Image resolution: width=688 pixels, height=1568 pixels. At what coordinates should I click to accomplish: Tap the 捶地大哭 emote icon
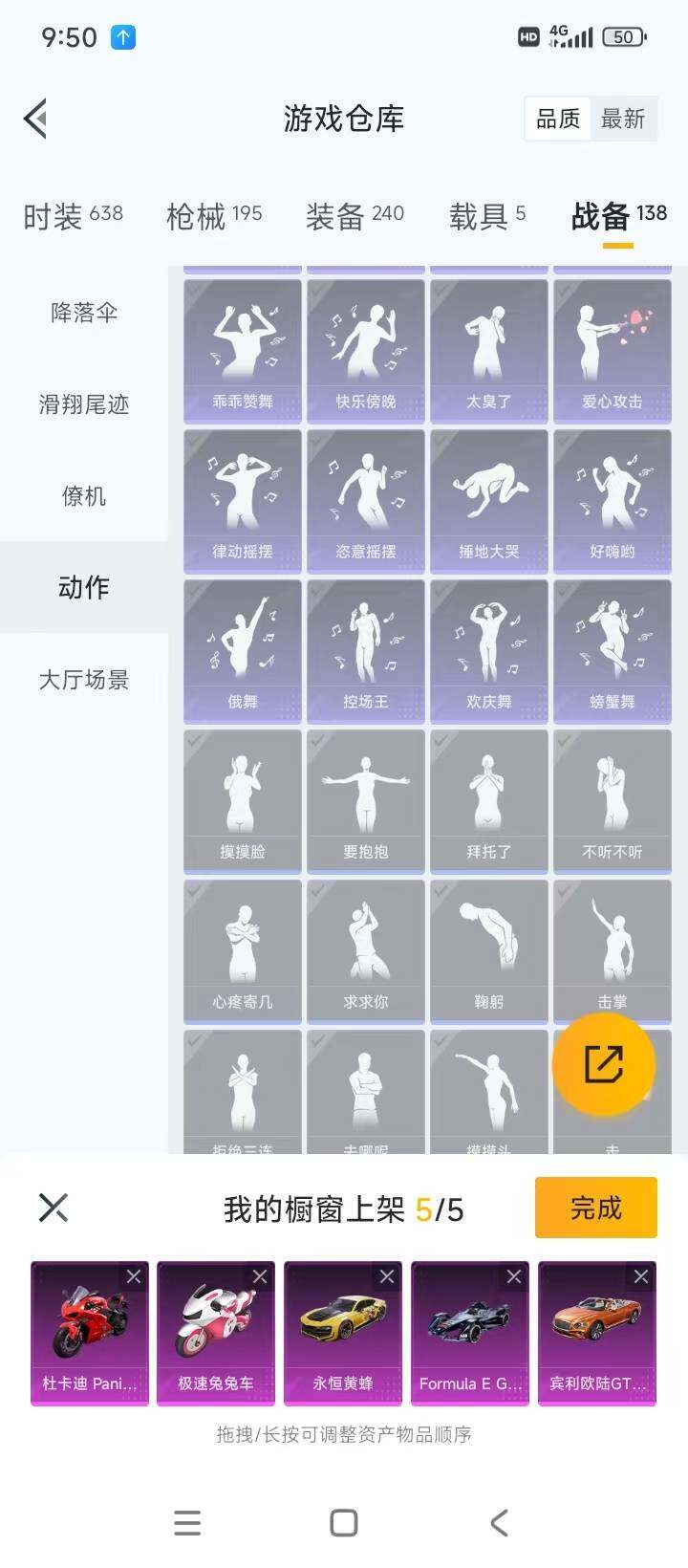pos(488,500)
